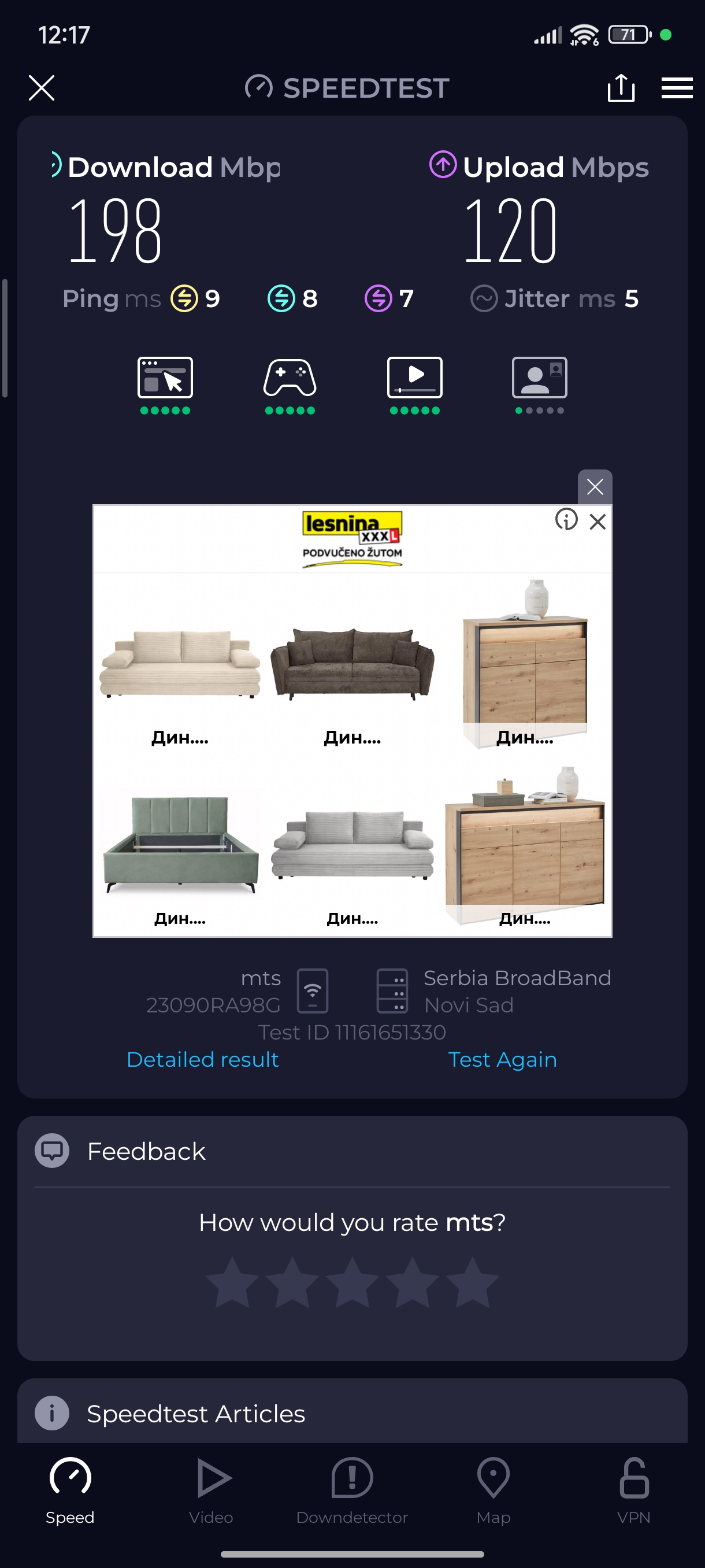Tap the gaming quality icon
The height and width of the screenshot is (1568, 705).
[x=290, y=379]
